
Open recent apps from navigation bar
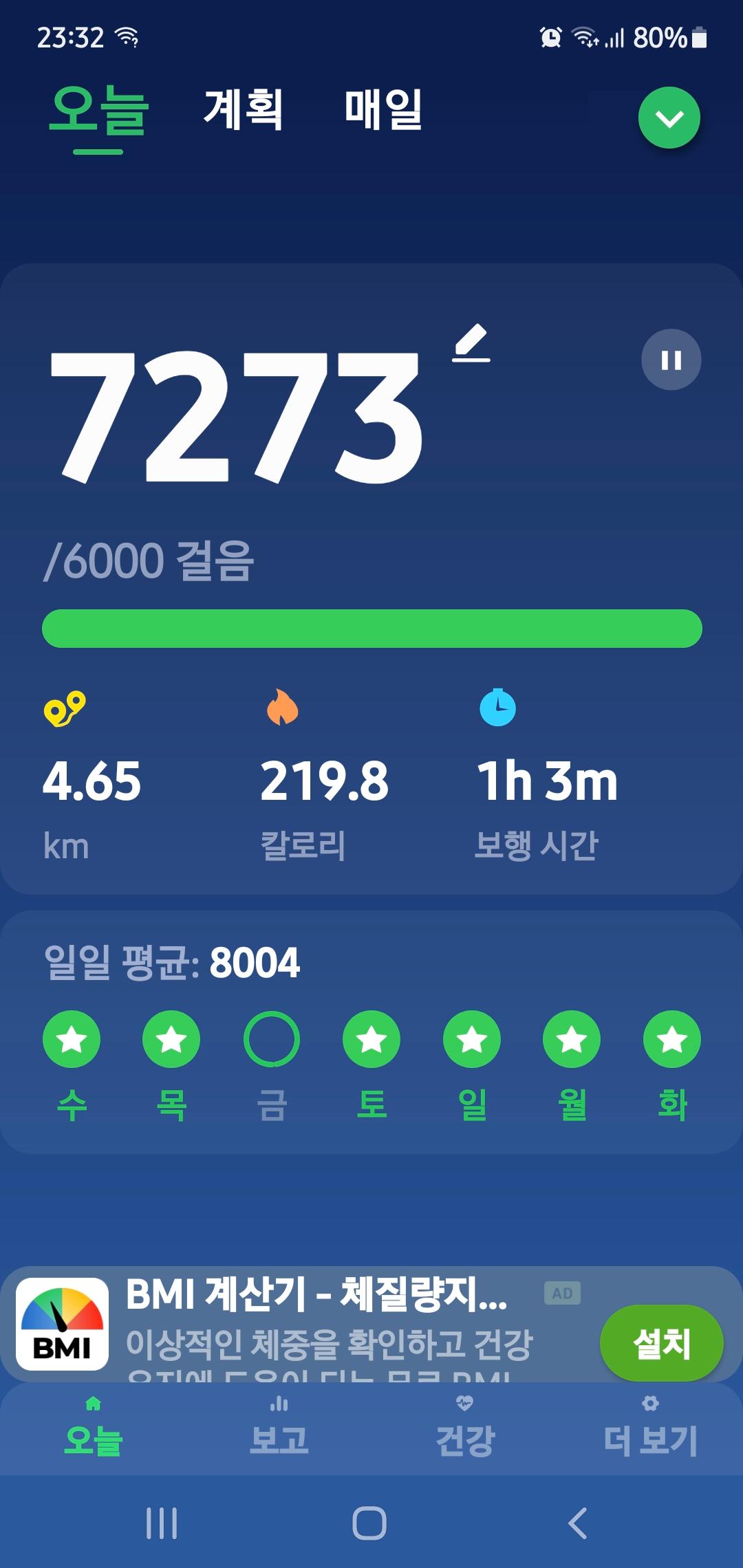pyautogui.click(x=162, y=1523)
